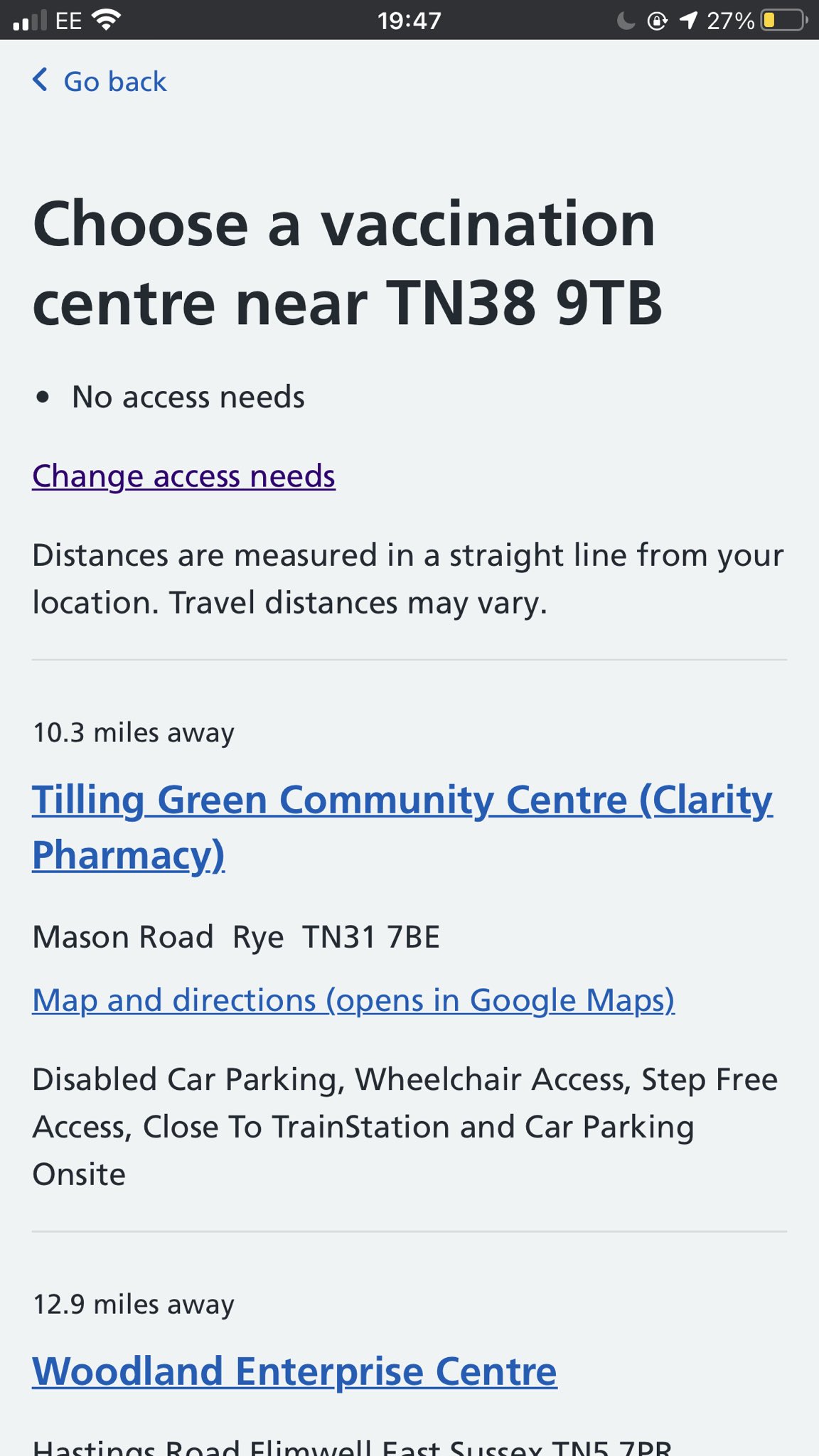The image size is (819, 1456).
Task: Go back to the previous page
Action: click(101, 82)
